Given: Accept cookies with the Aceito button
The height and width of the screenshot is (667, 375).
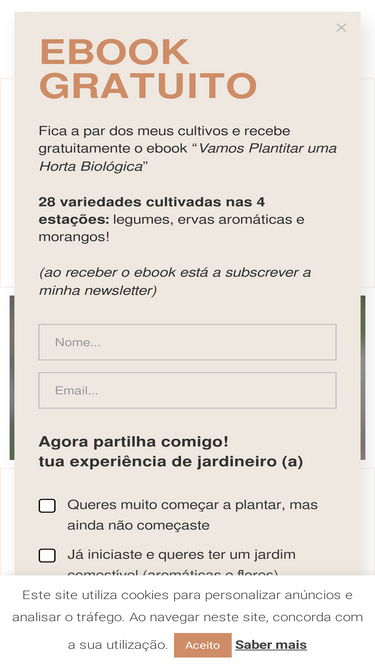Looking at the screenshot, I should pos(203,645).
